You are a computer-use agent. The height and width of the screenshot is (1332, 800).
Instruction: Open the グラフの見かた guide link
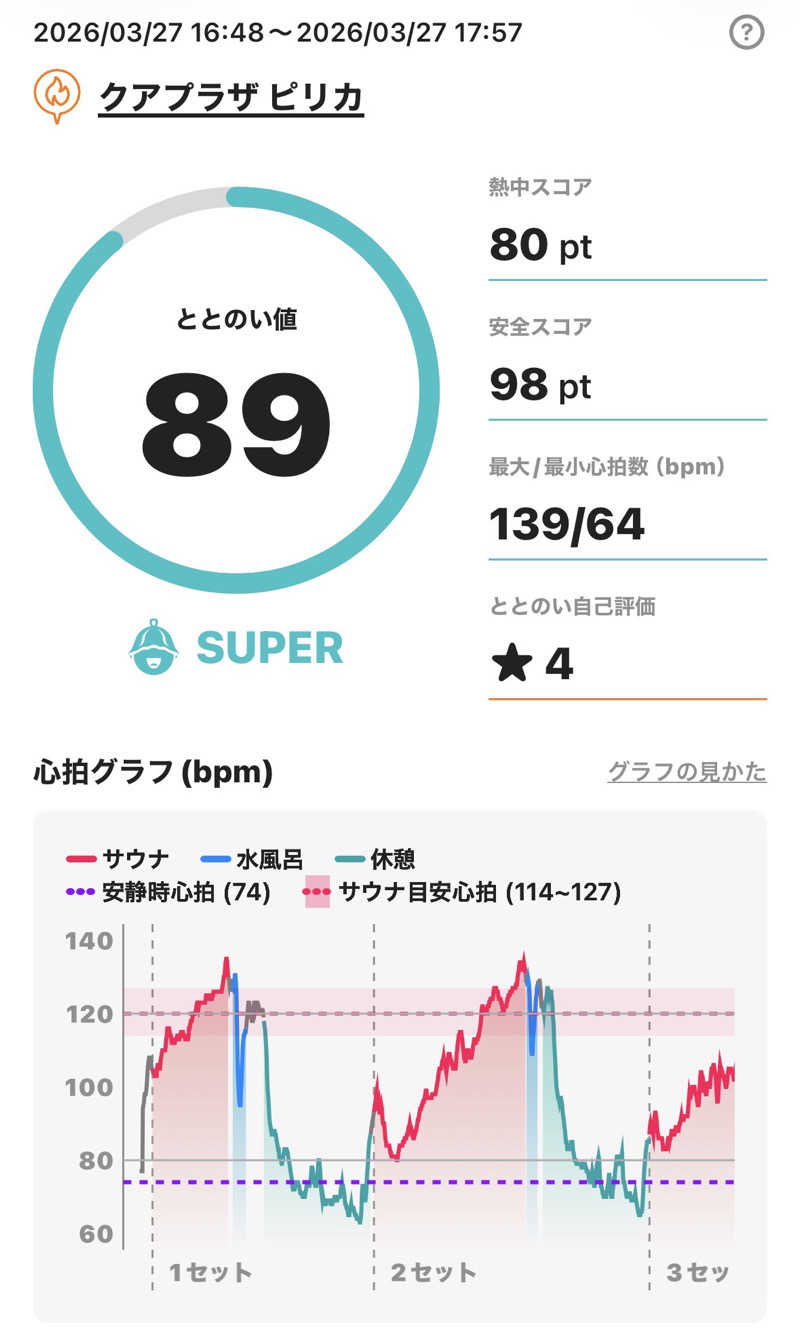[x=686, y=772]
